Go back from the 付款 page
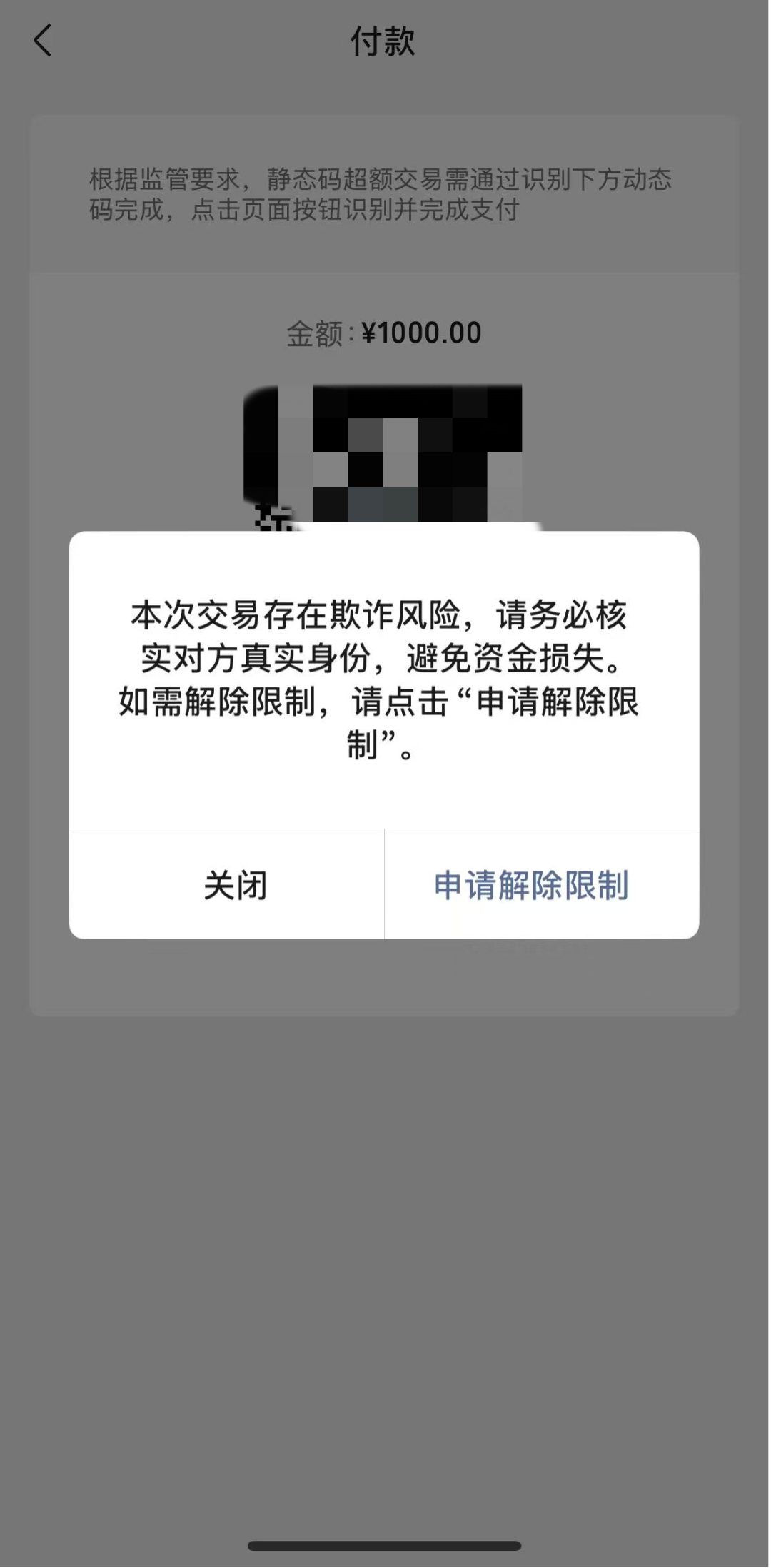Viewport: 771px width, 1568px height. click(43, 41)
